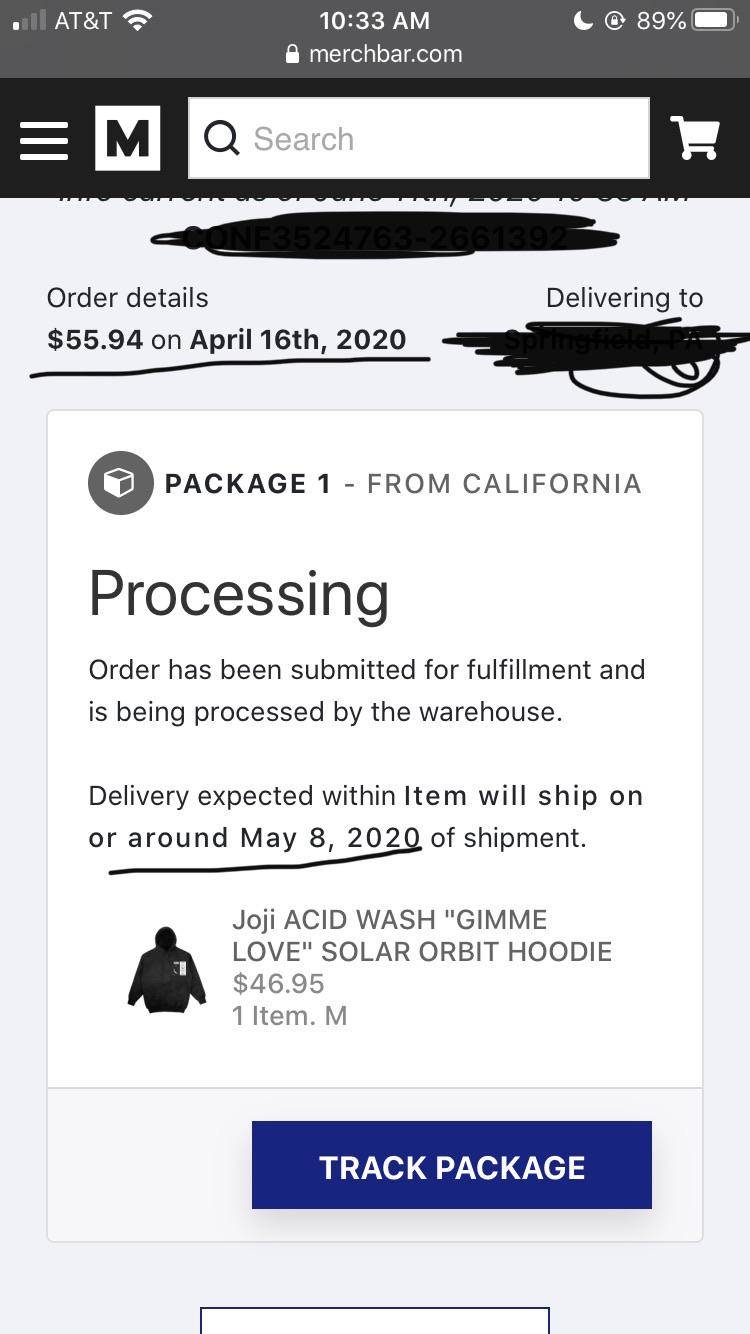Click the TRACK PACKAGE button
Viewport: 750px width, 1334px height.
pos(451,1165)
